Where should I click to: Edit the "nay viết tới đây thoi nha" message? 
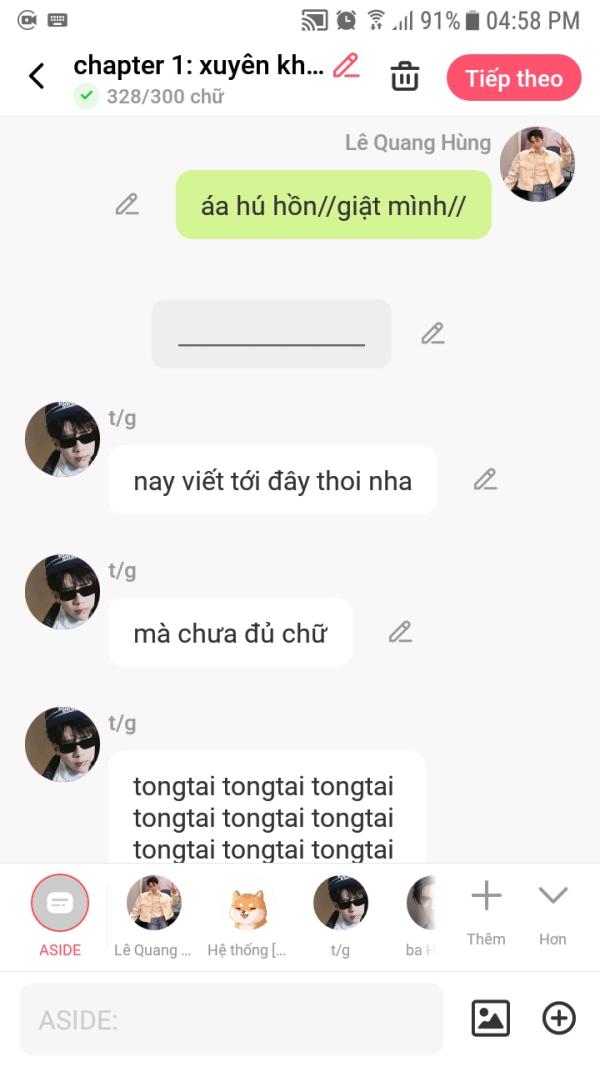(485, 479)
